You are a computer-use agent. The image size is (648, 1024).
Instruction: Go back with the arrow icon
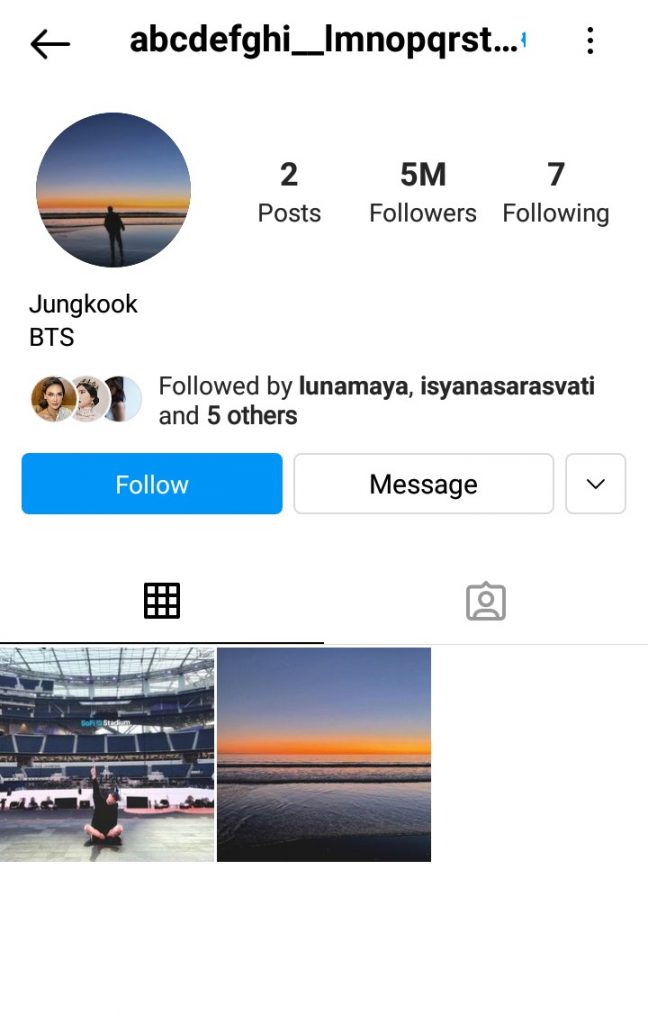click(x=50, y=43)
